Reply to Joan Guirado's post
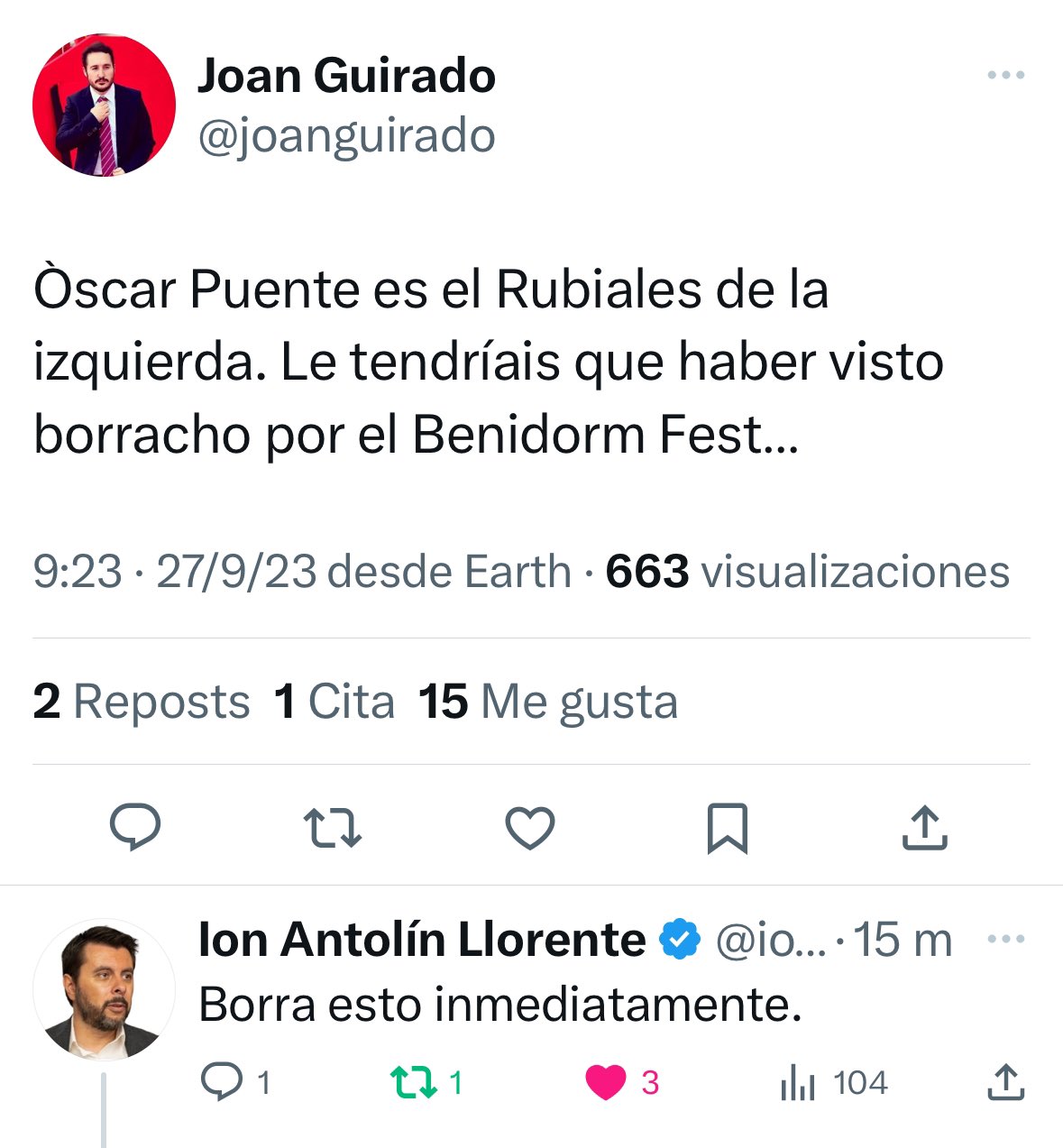1063x1148 pixels. coord(135,827)
